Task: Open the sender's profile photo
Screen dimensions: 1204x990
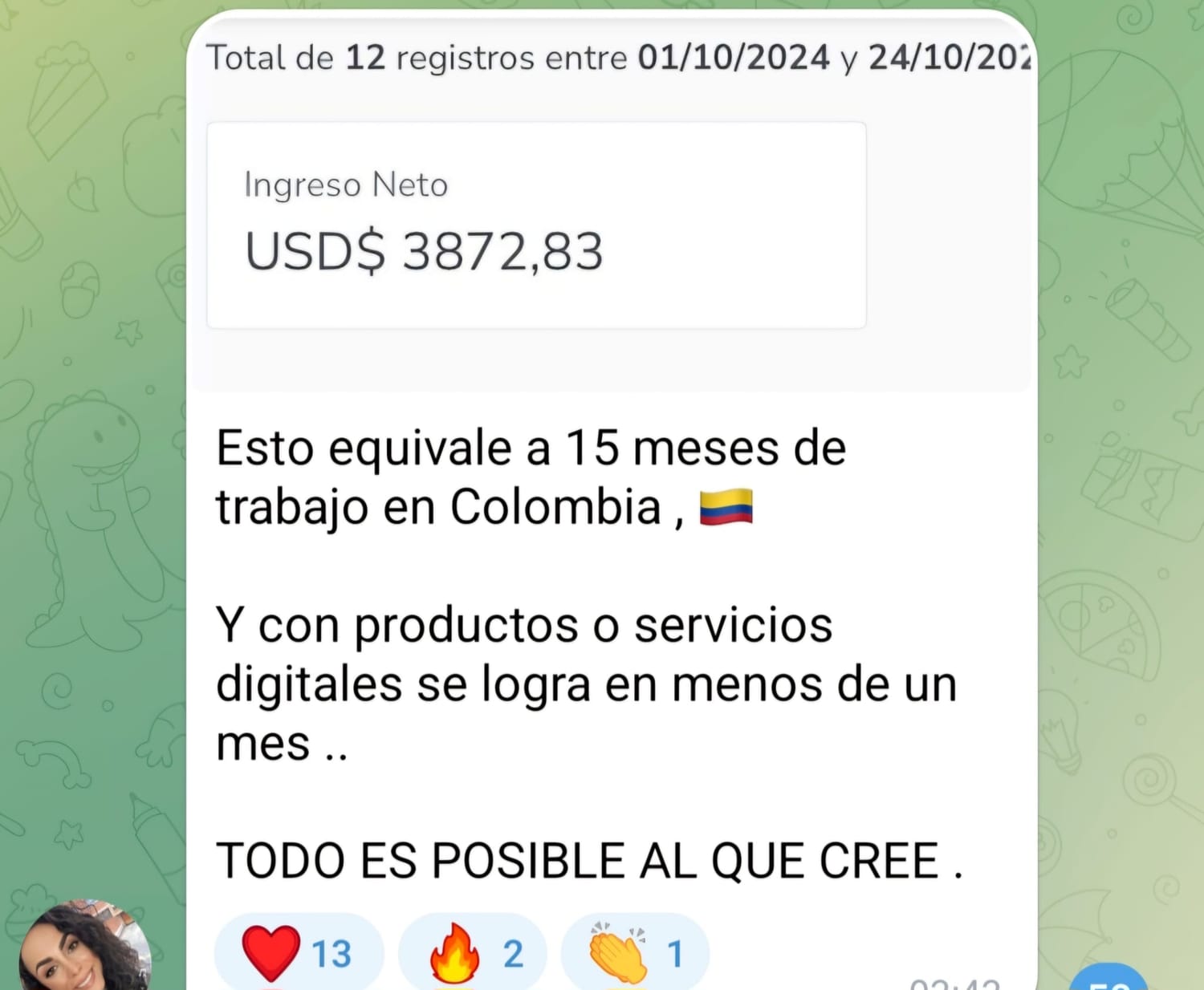Action: (84, 948)
